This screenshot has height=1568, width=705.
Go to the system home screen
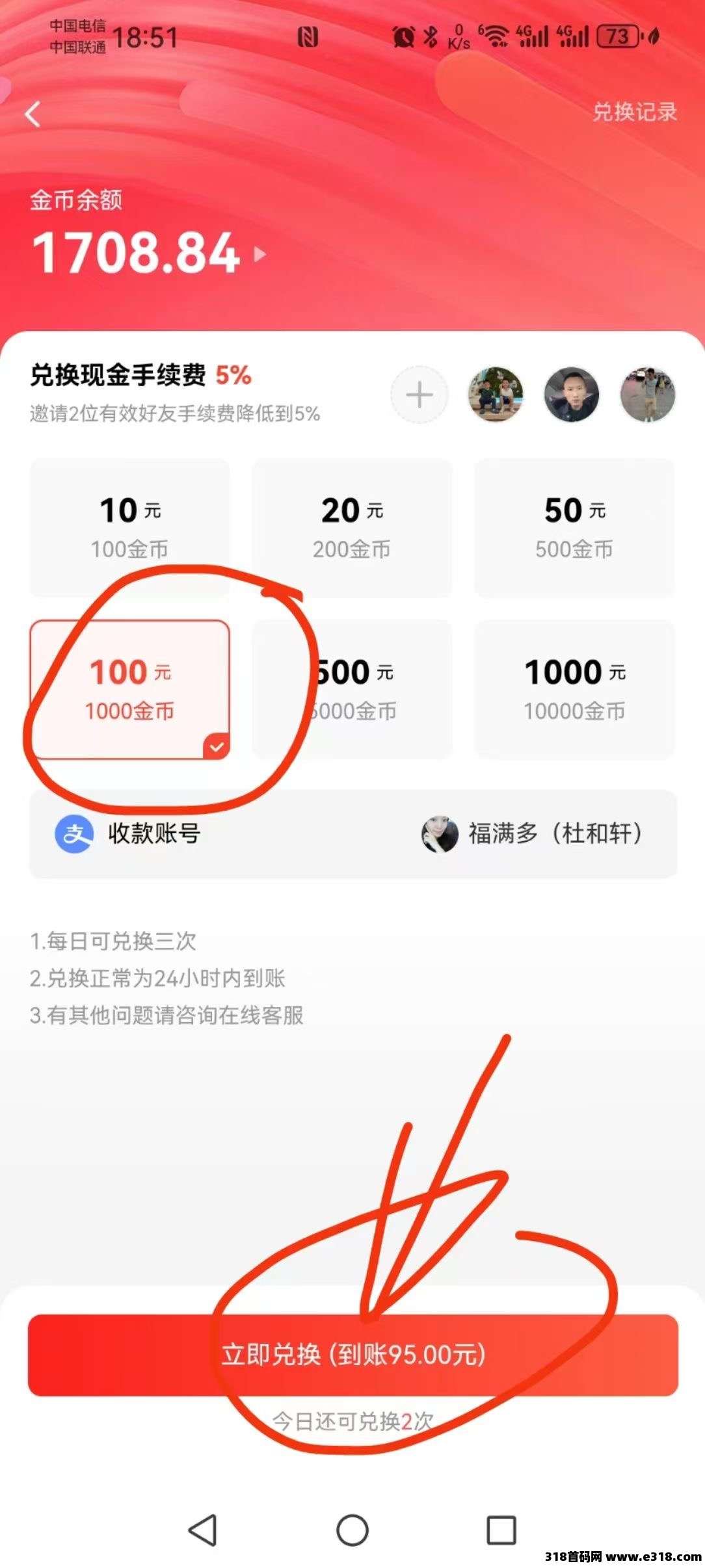click(352, 1530)
